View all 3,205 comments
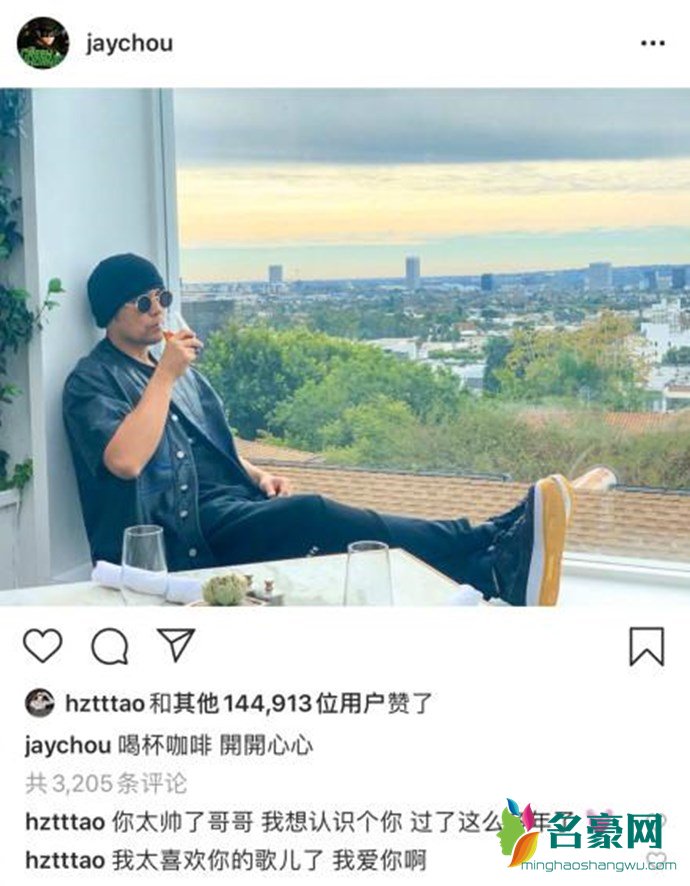The width and height of the screenshot is (690, 886). click(x=105, y=782)
